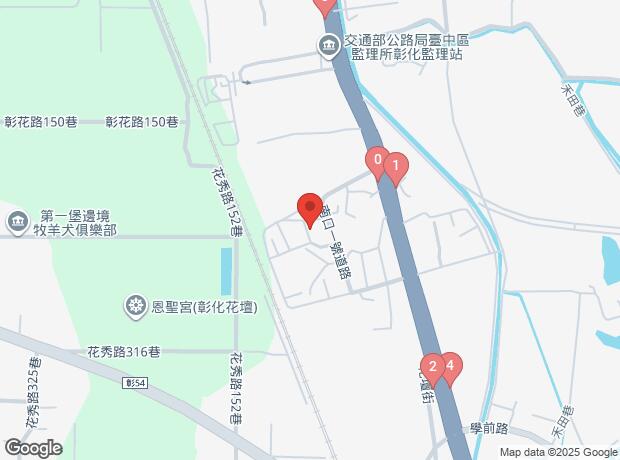
Task: Select the map marker numbered 1
Action: pos(395,167)
